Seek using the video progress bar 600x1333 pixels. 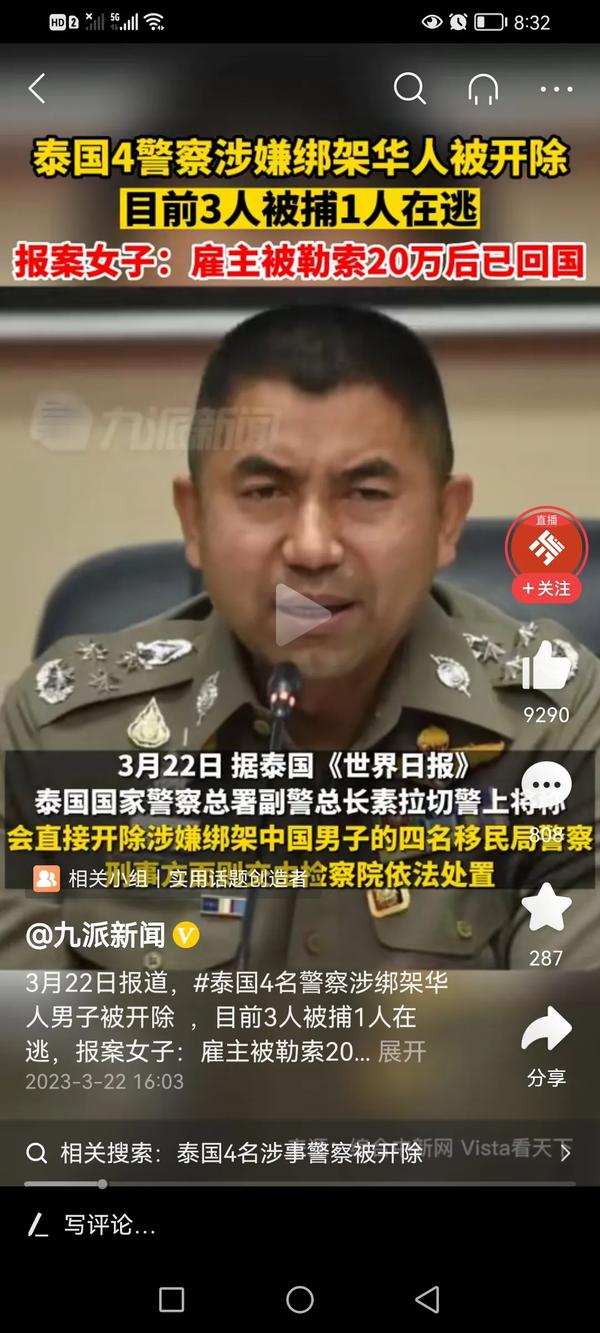pyautogui.click(x=300, y=1184)
